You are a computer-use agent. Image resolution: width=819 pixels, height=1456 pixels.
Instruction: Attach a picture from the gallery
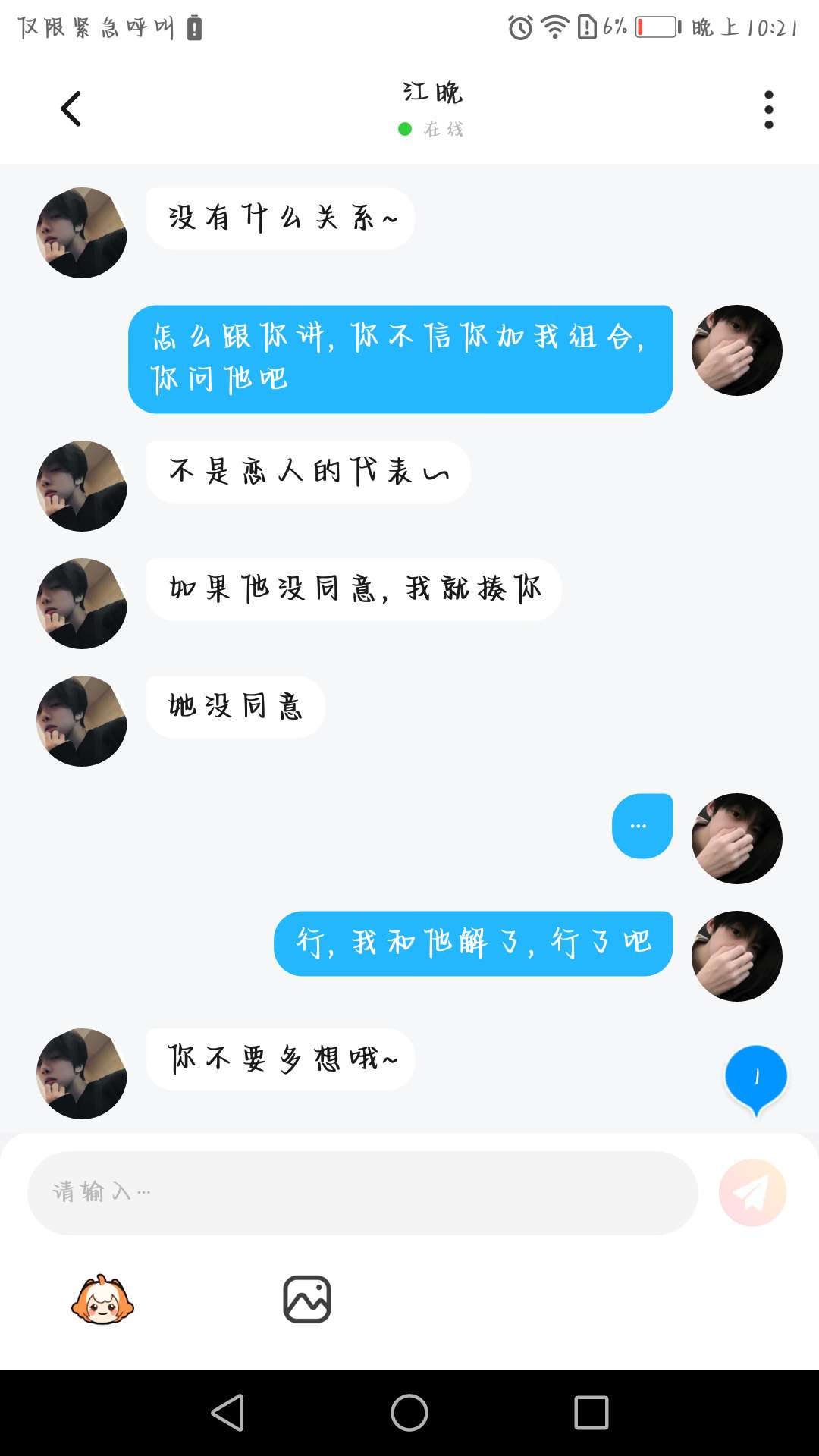click(x=307, y=1300)
